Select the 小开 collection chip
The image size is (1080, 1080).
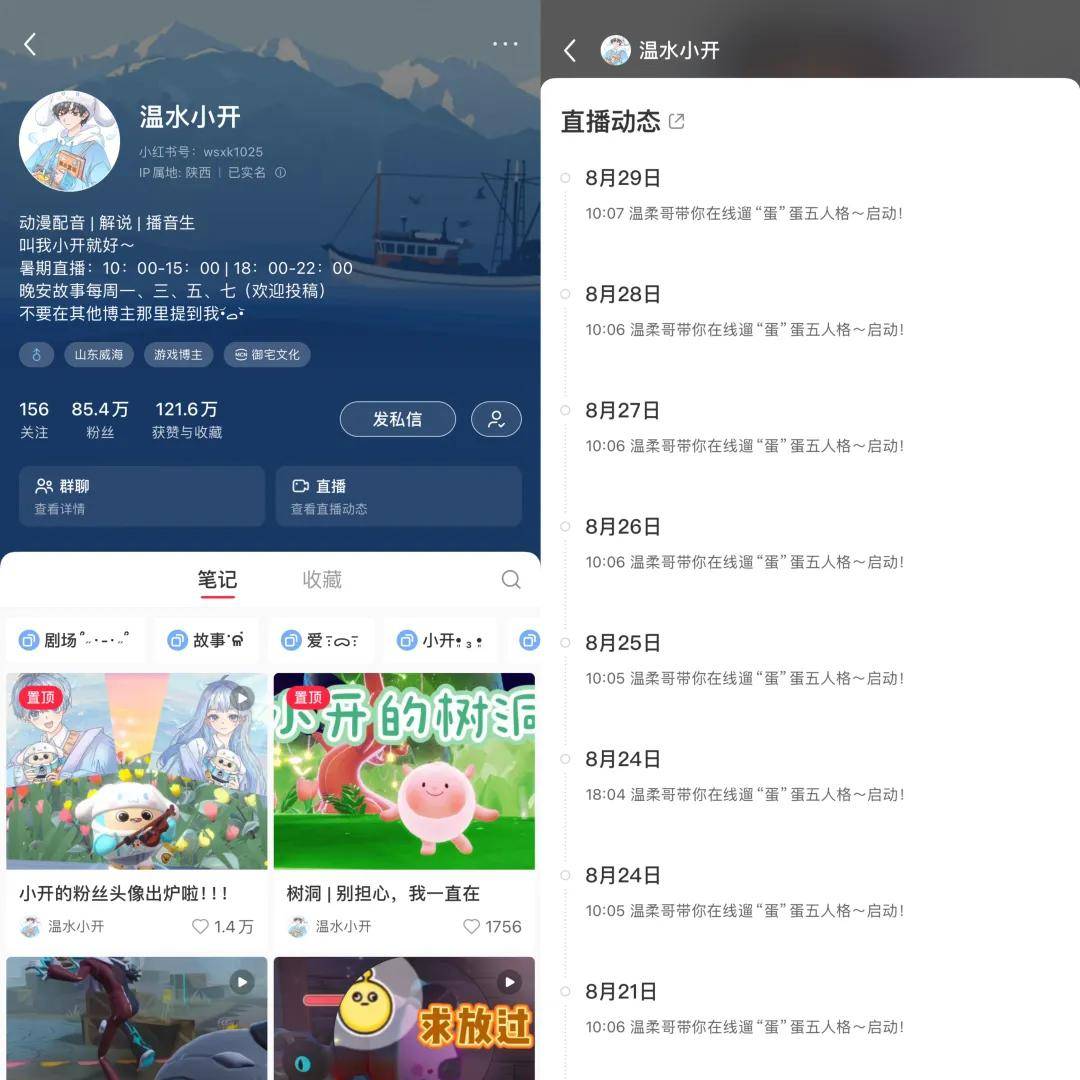tap(440, 640)
